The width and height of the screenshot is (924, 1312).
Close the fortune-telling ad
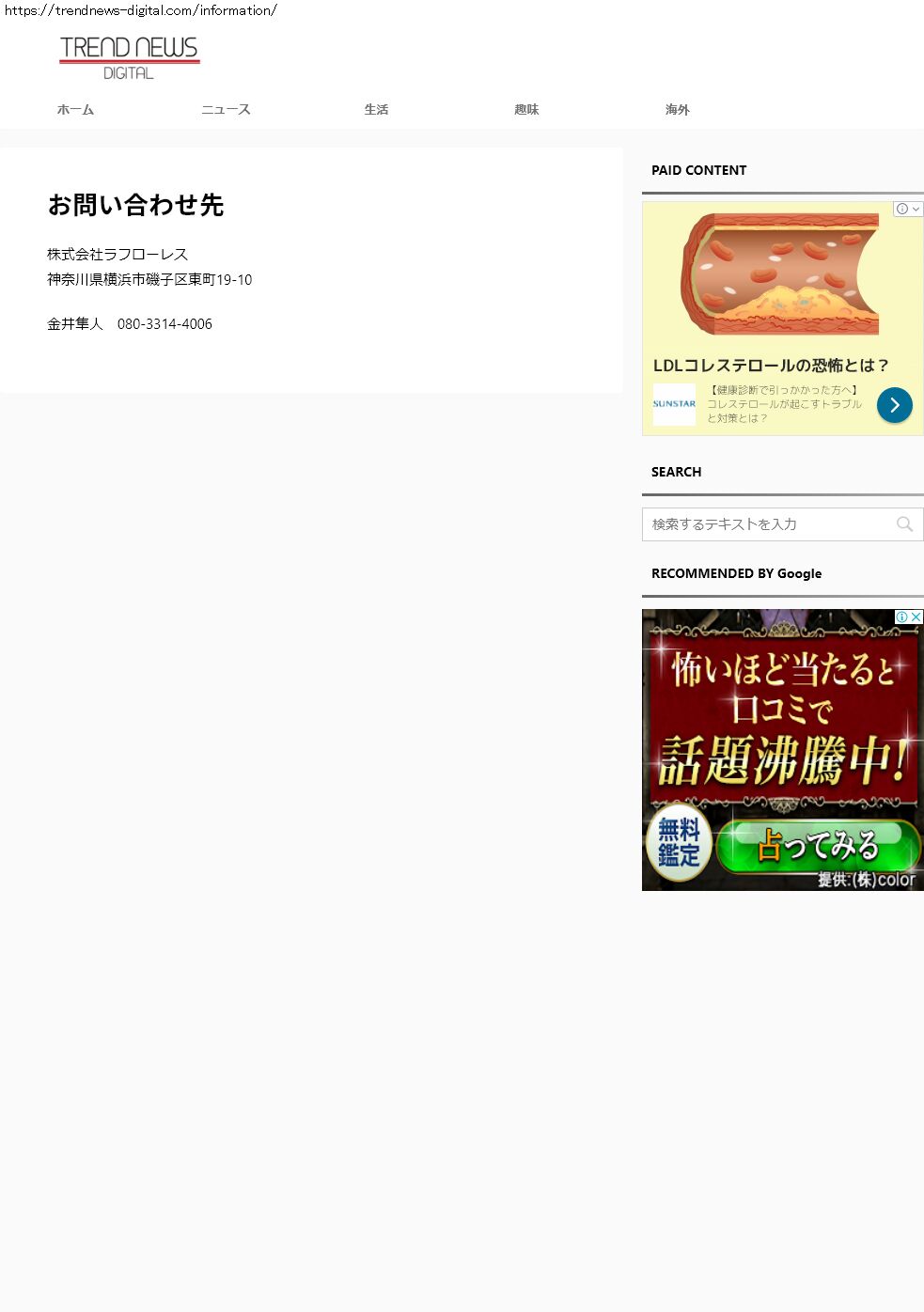pyautogui.click(x=916, y=617)
